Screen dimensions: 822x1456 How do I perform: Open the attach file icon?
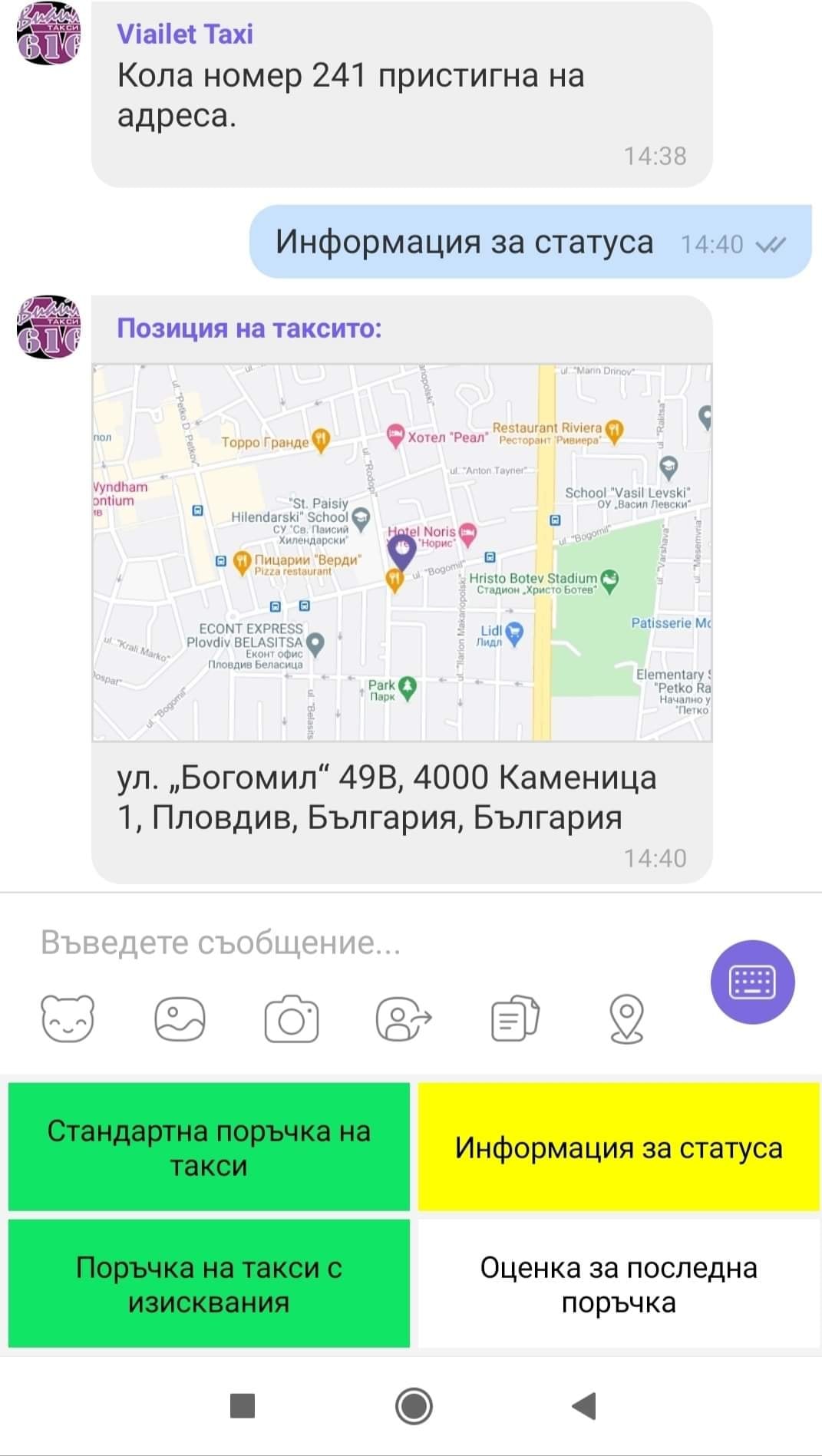[x=515, y=1019]
